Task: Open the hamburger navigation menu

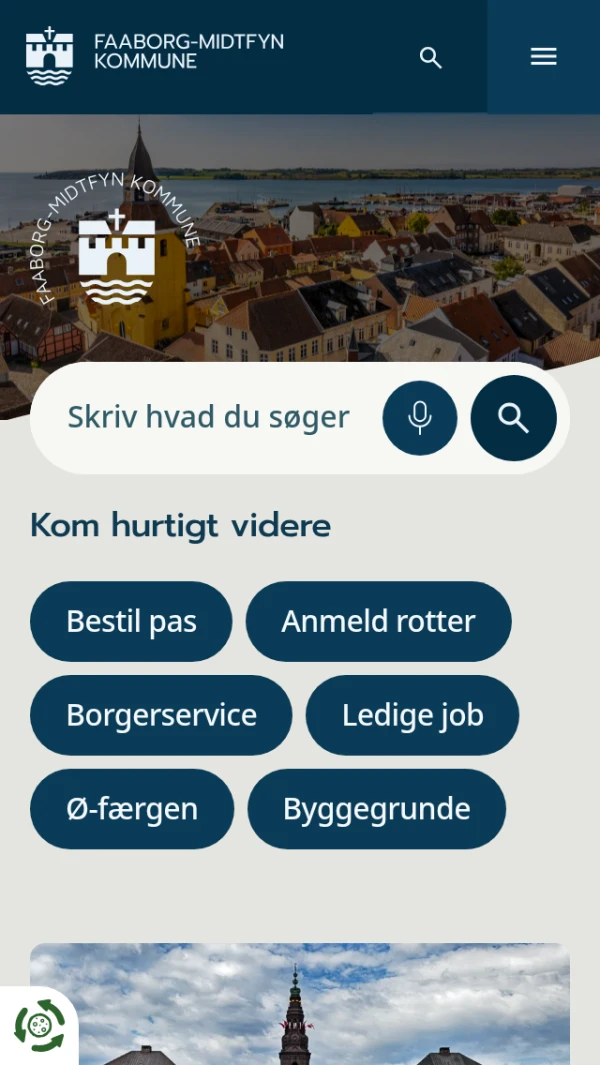Action: pyautogui.click(x=543, y=57)
